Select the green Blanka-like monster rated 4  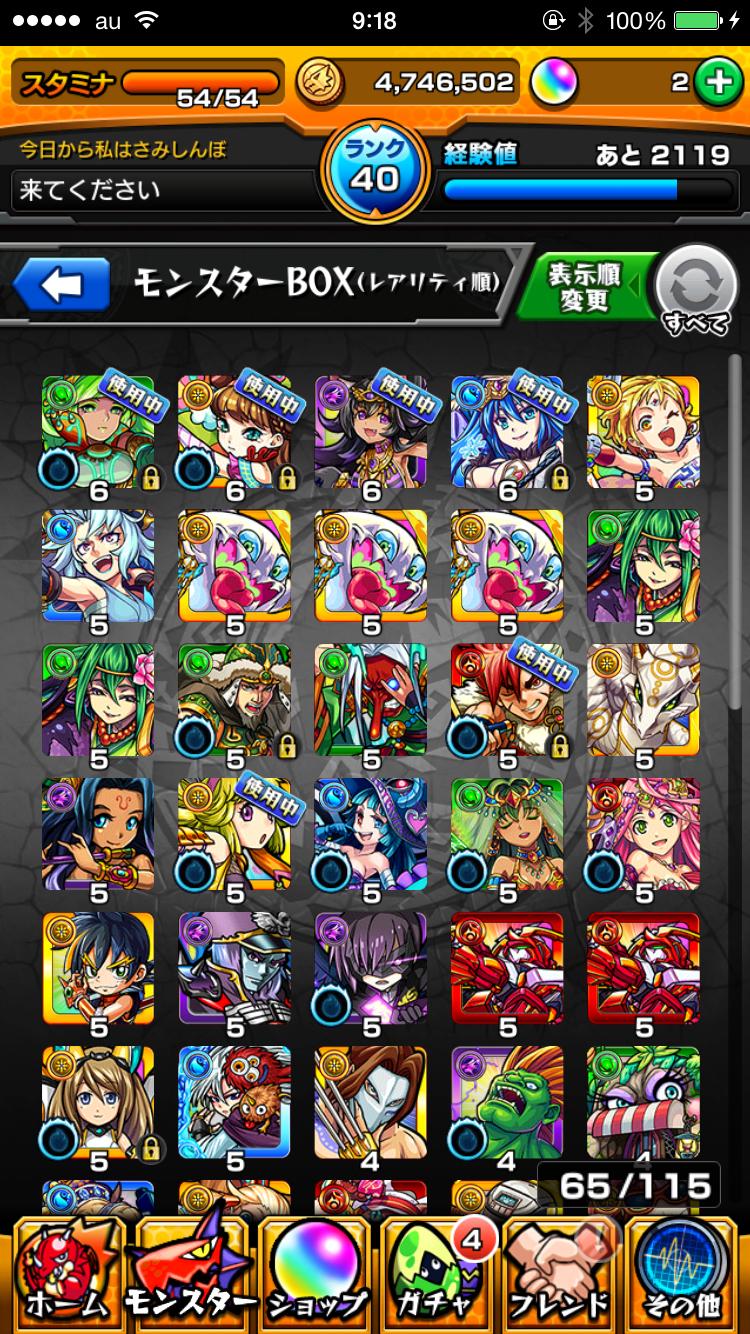pyautogui.click(x=507, y=1103)
